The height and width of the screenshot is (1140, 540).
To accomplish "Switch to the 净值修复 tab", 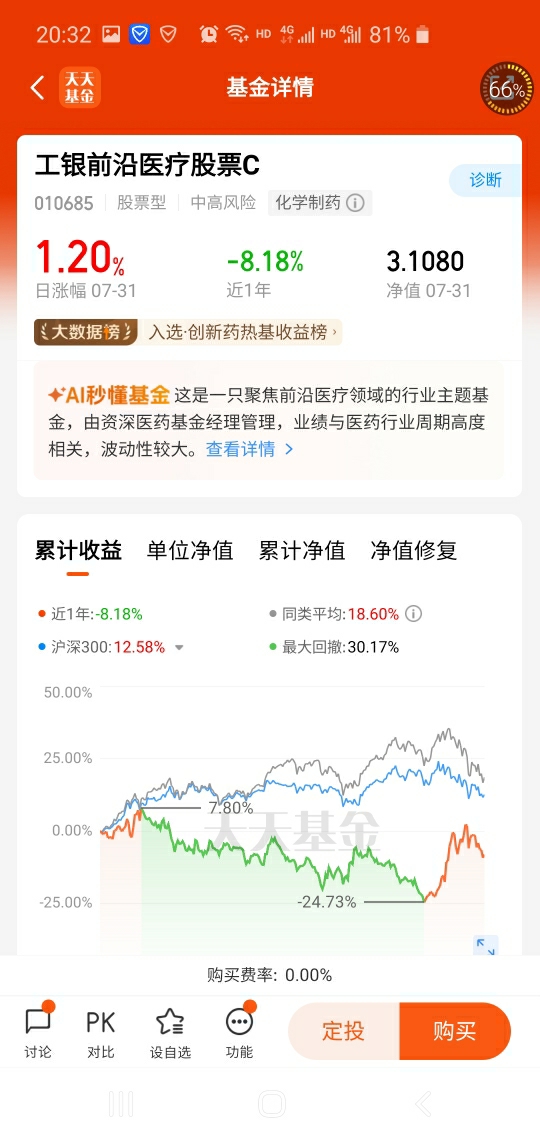I will click(414, 550).
